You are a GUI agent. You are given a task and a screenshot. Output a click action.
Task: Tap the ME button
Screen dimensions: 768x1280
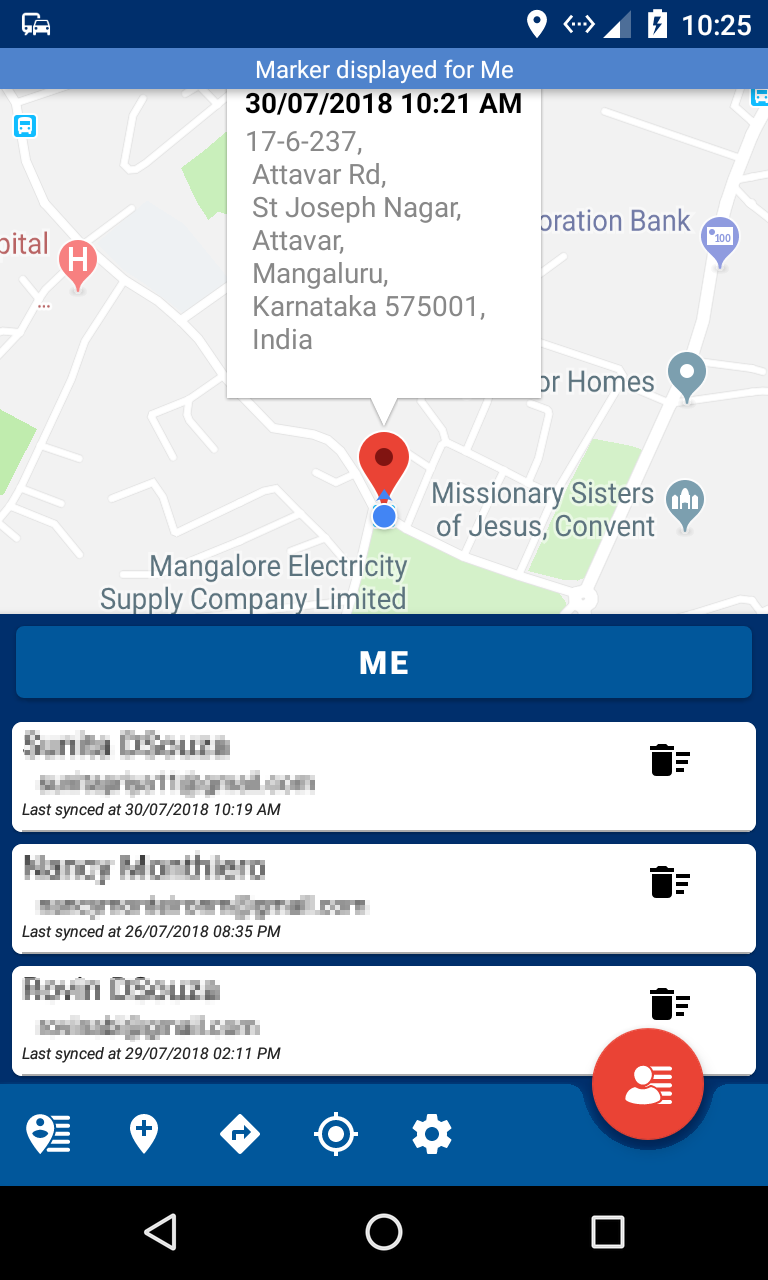coord(384,662)
